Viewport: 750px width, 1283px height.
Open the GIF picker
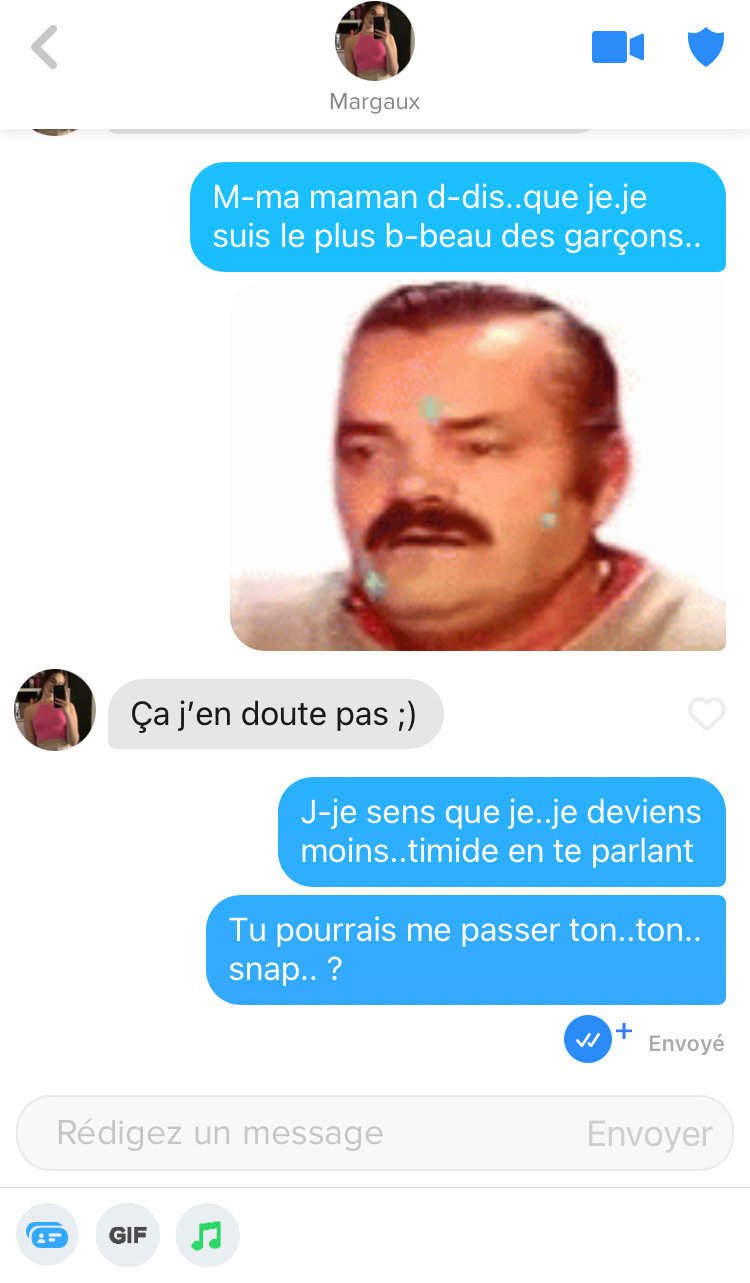(128, 1235)
